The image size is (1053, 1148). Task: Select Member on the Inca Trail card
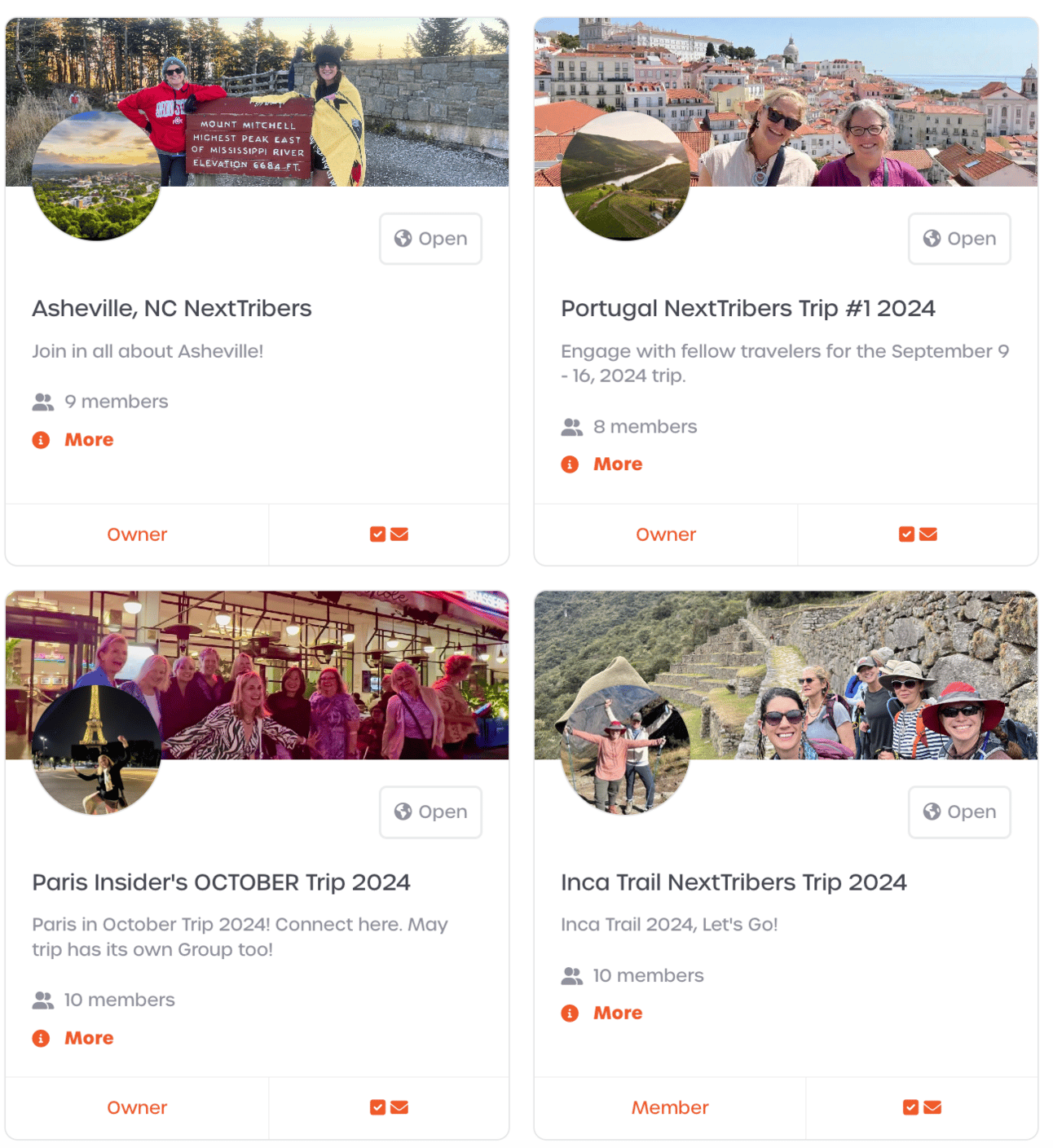point(670,1108)
